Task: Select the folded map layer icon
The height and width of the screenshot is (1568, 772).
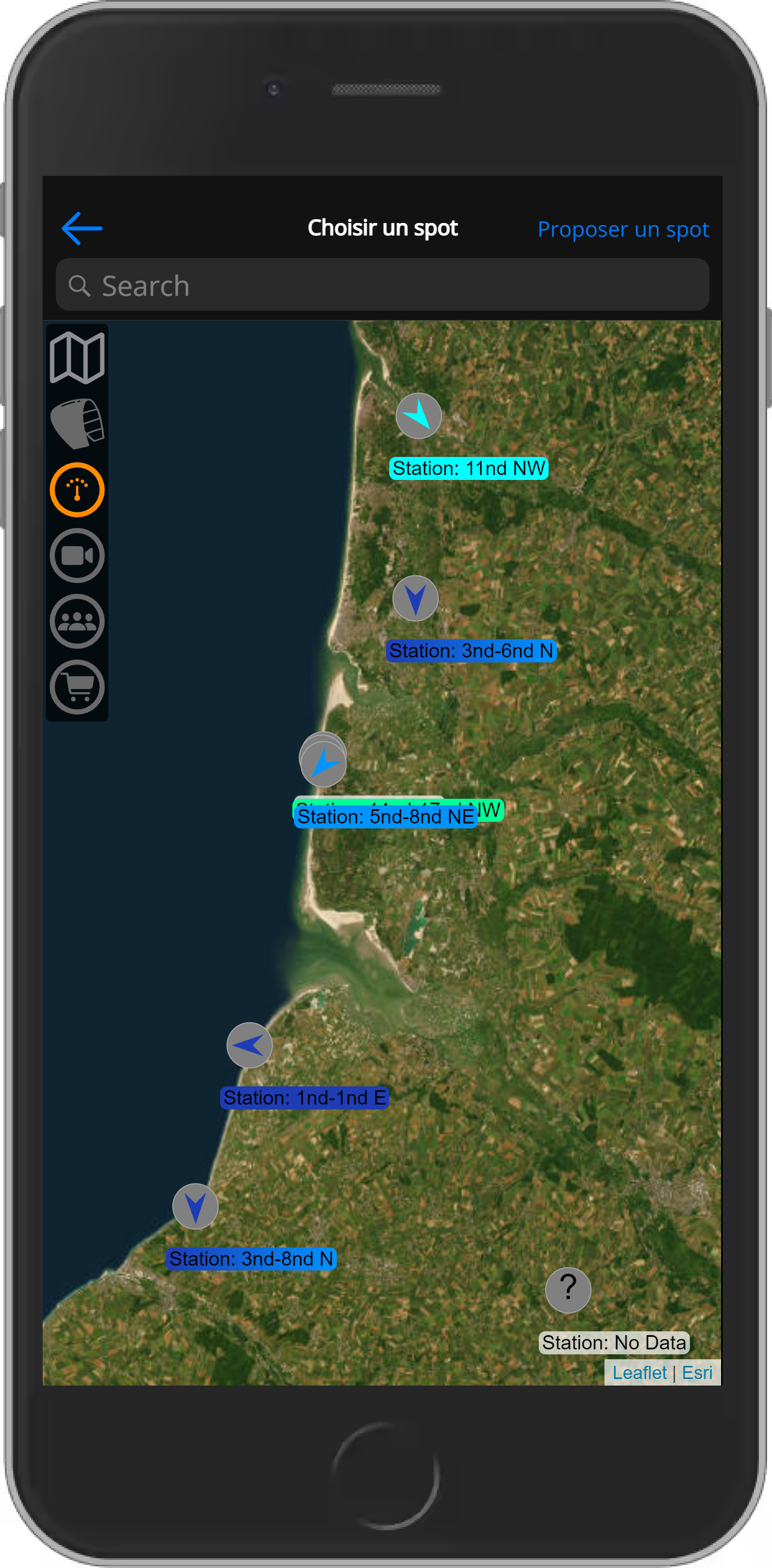Action: tap(77, 357)
